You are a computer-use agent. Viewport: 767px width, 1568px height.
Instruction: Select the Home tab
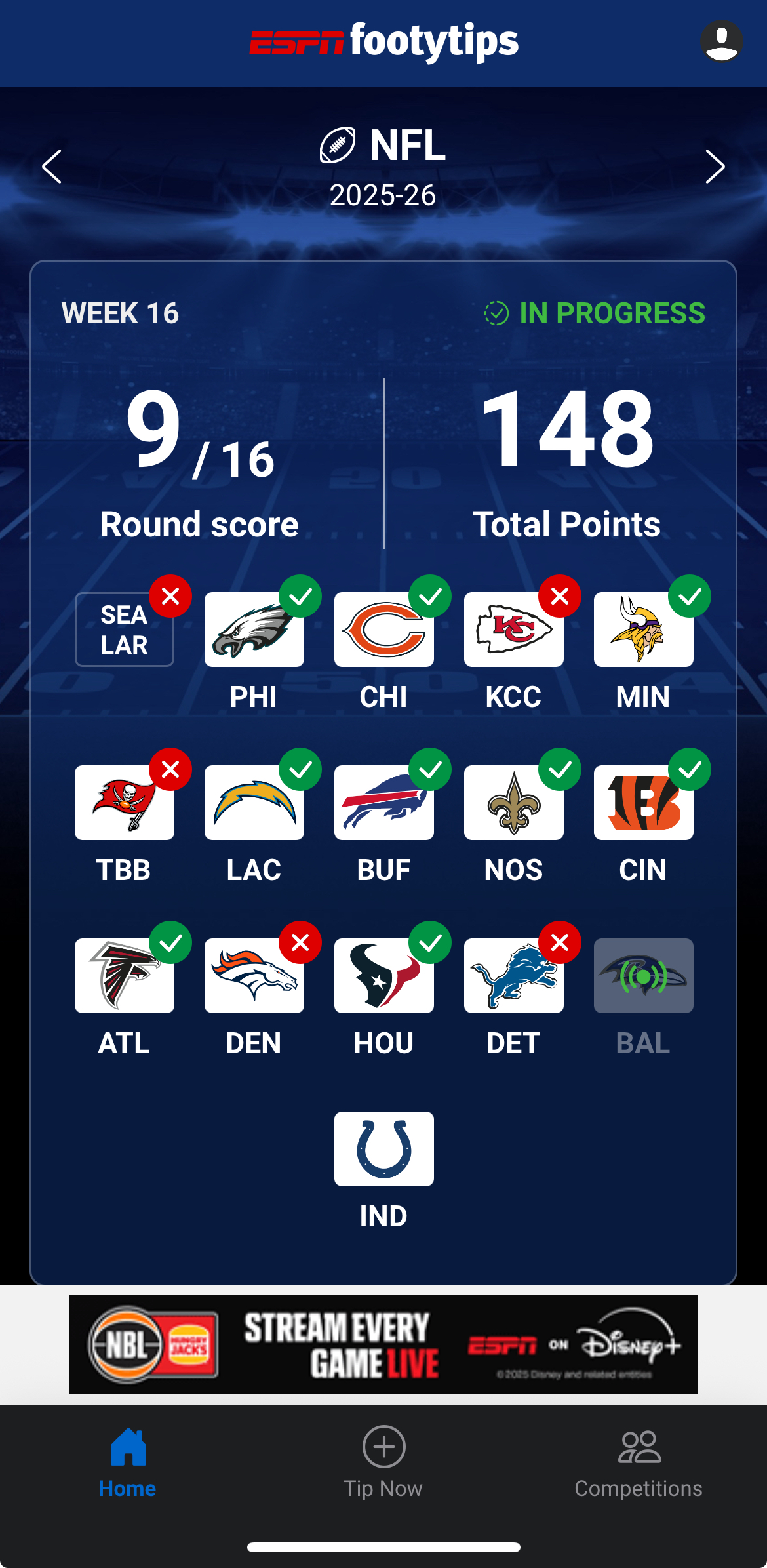tap(127, 1462)
